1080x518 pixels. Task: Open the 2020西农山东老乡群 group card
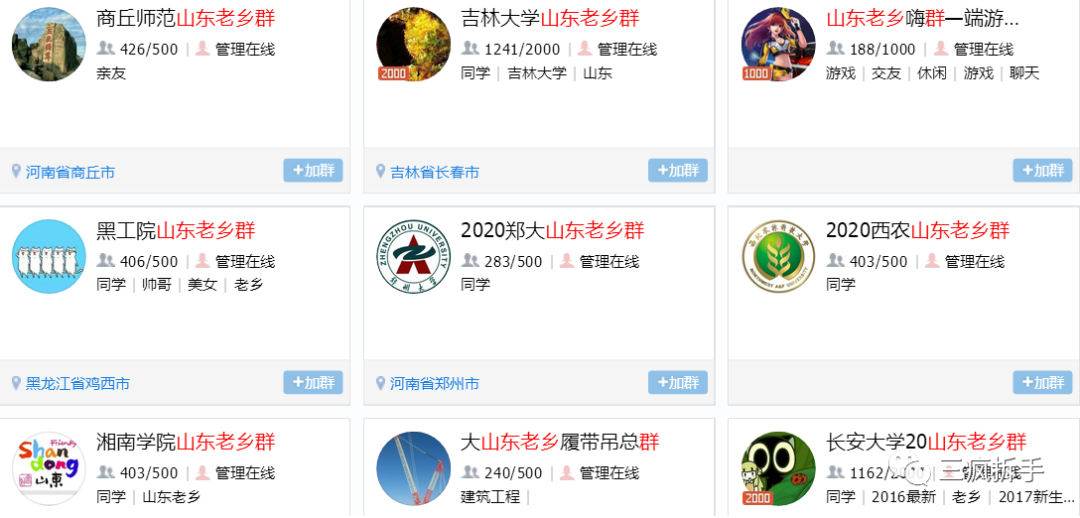point(917,231)
